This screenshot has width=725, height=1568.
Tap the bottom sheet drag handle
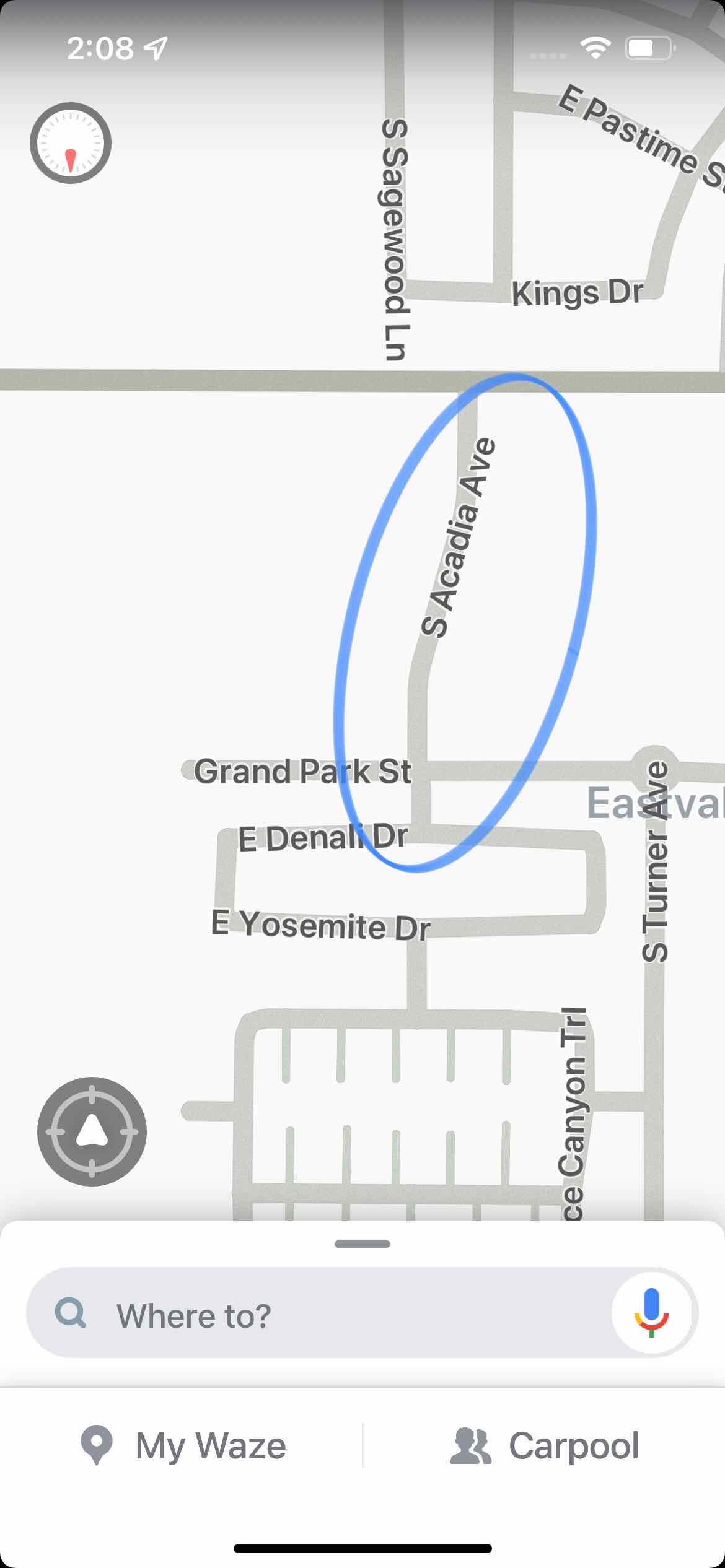pos(362,1244)
